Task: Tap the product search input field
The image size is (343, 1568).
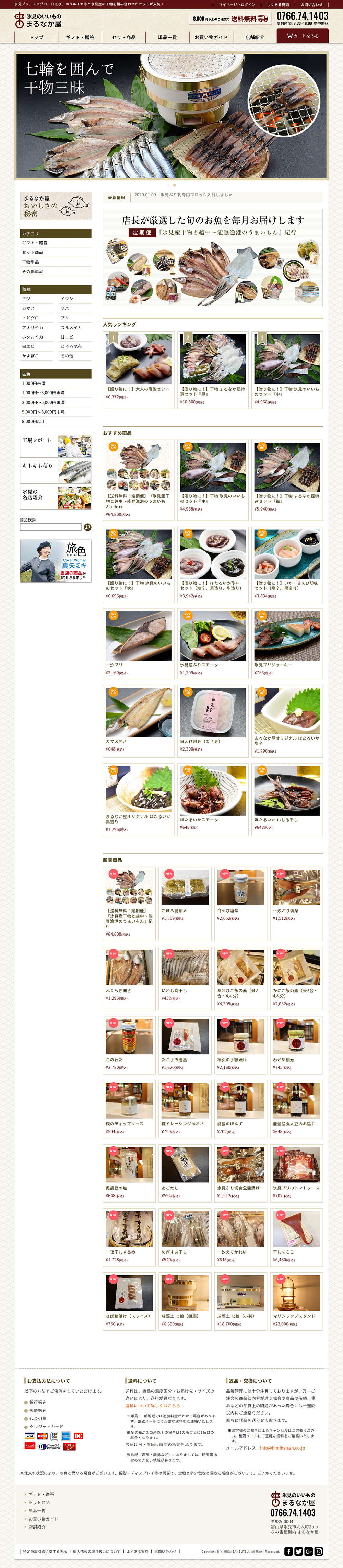Action: pos(50,527)
